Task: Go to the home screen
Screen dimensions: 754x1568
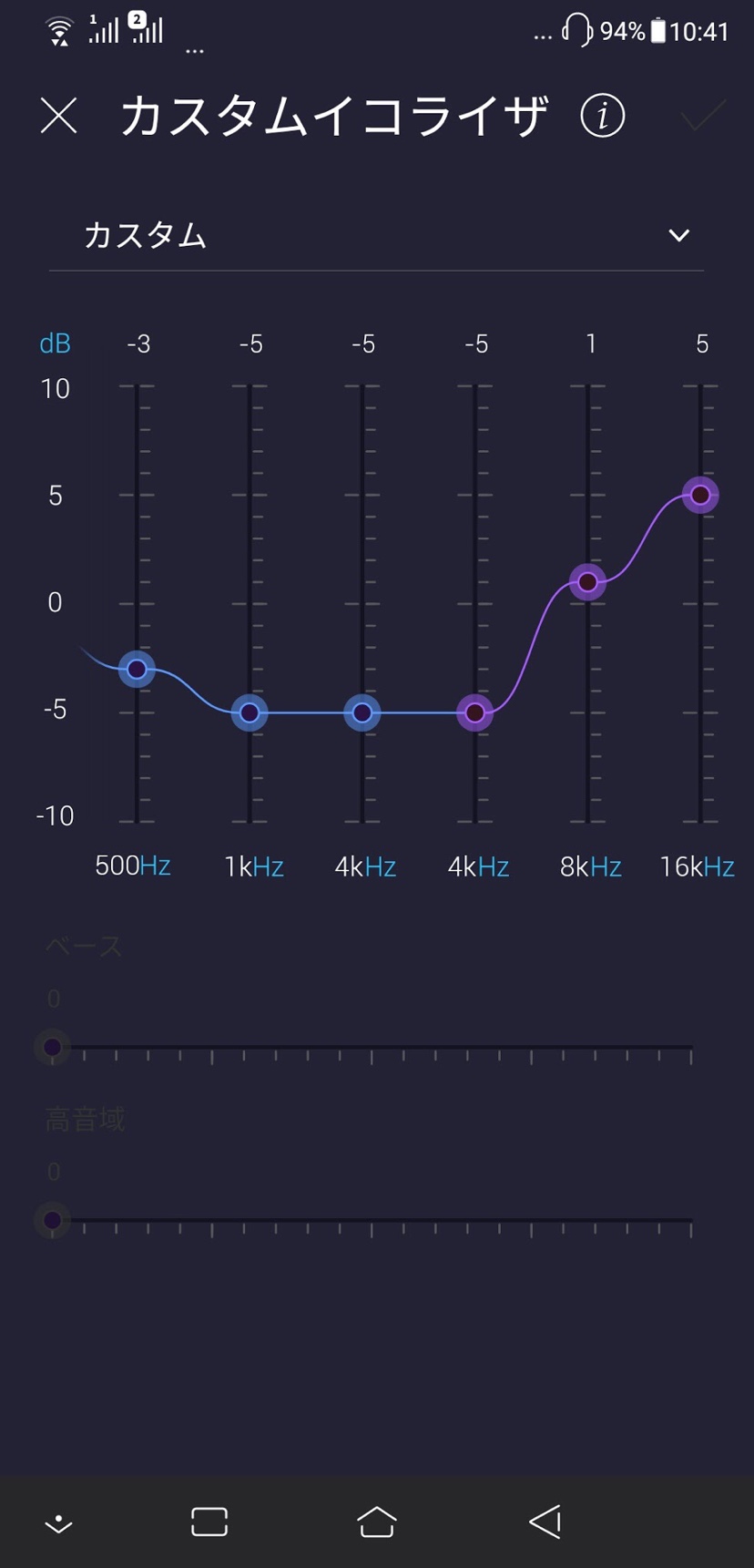Action: [x=377, y=1522]
